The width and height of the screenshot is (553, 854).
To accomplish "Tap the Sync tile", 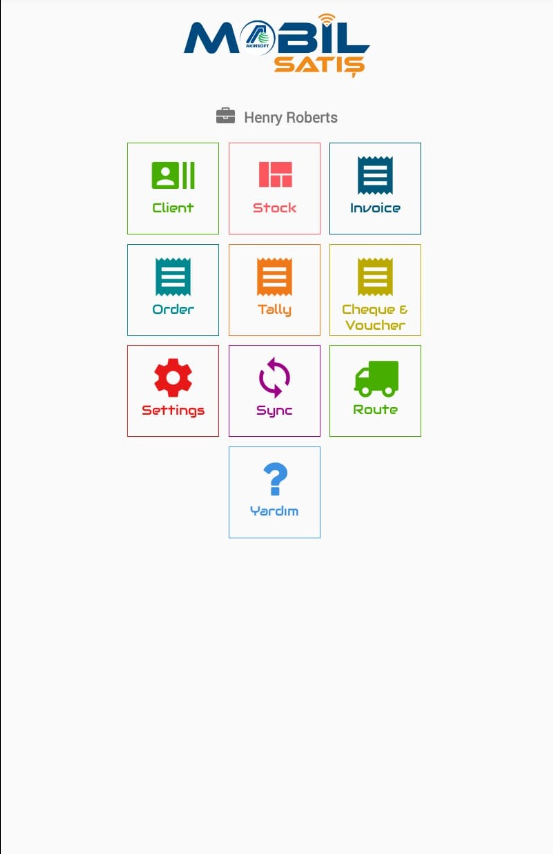I will tap(275, 391).
